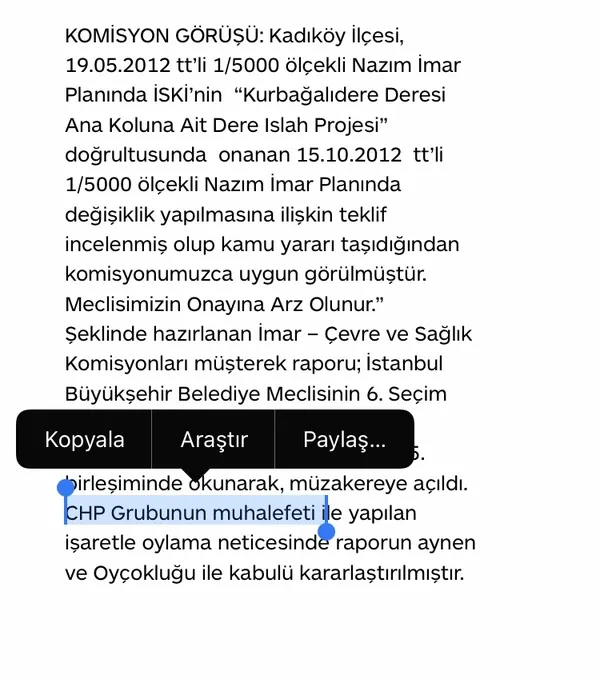The image size is (600, 679).
Task: Look up the selection with Araştır
Action: (214, 440)
